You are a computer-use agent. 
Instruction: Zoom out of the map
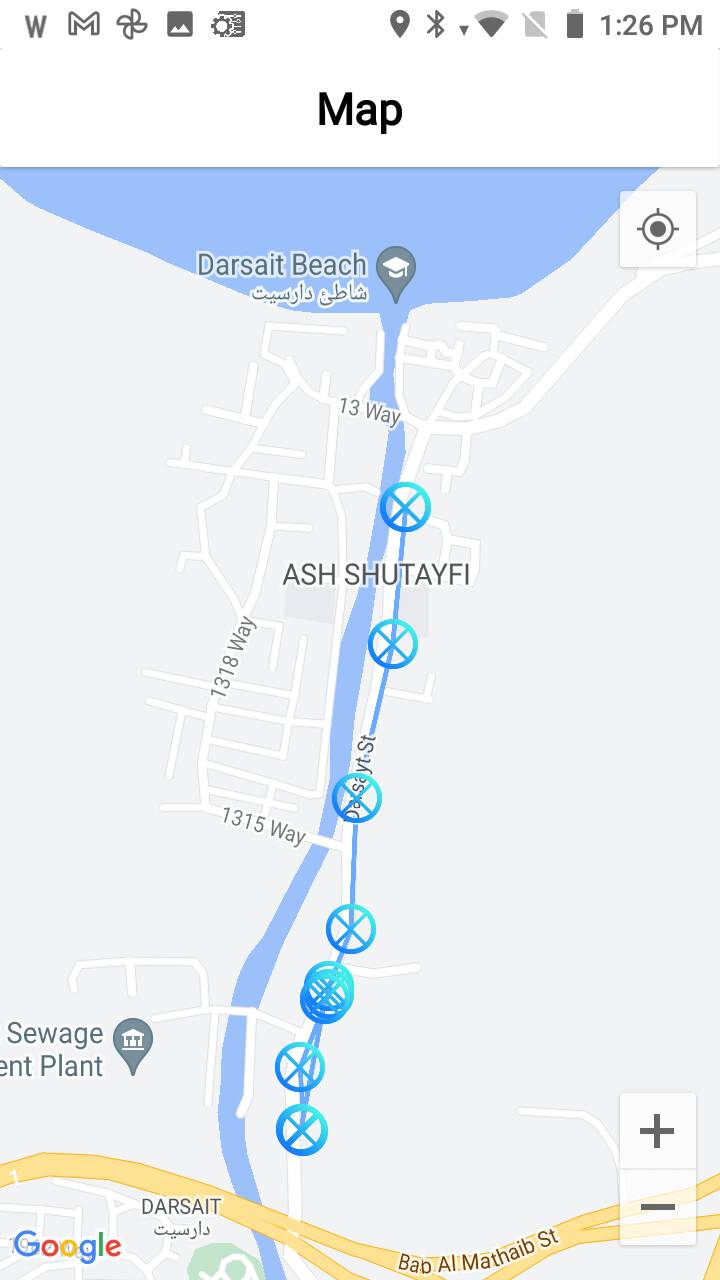click(x=657, y=1208)
